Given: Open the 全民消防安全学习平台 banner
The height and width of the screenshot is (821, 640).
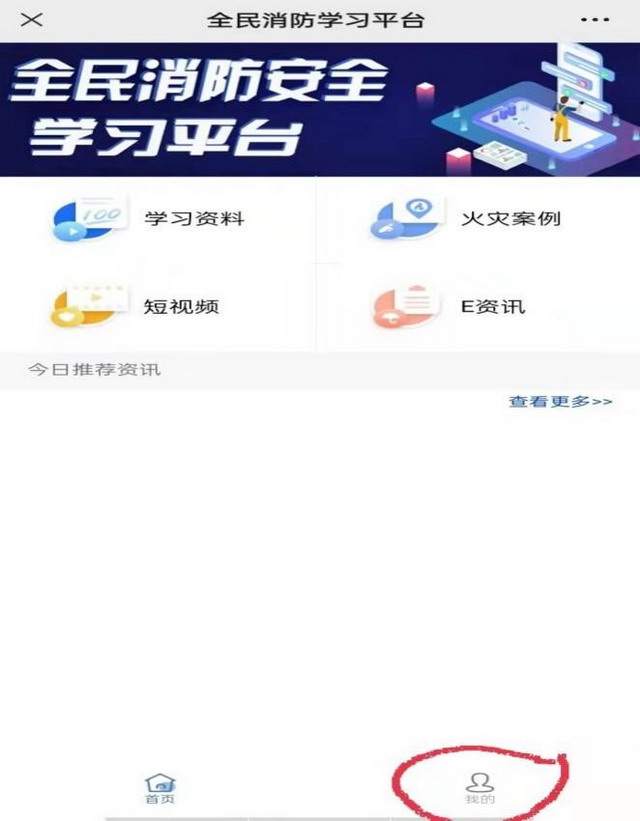Looking at the screenshot, I should tap(320, 109).
